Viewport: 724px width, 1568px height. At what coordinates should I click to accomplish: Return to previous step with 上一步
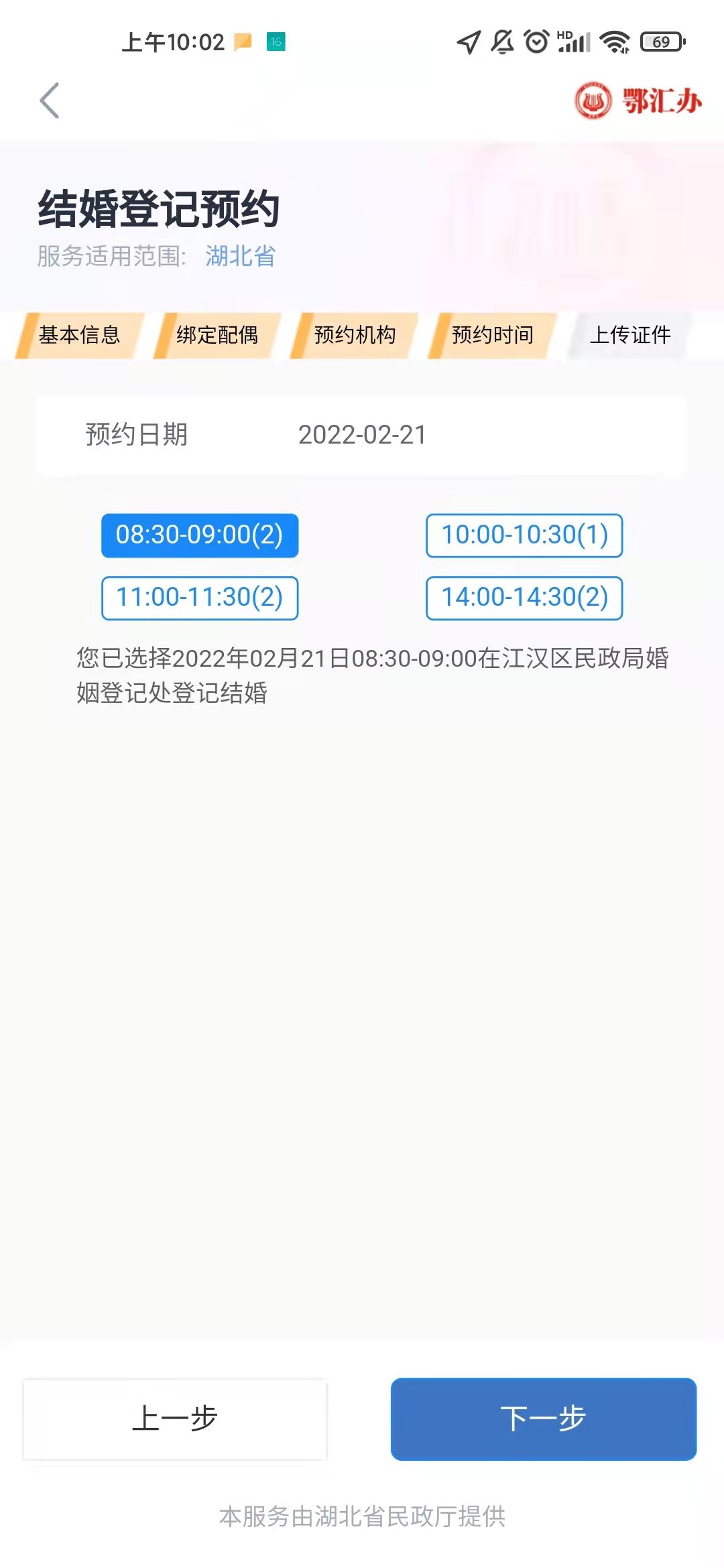coord(175,1419)
